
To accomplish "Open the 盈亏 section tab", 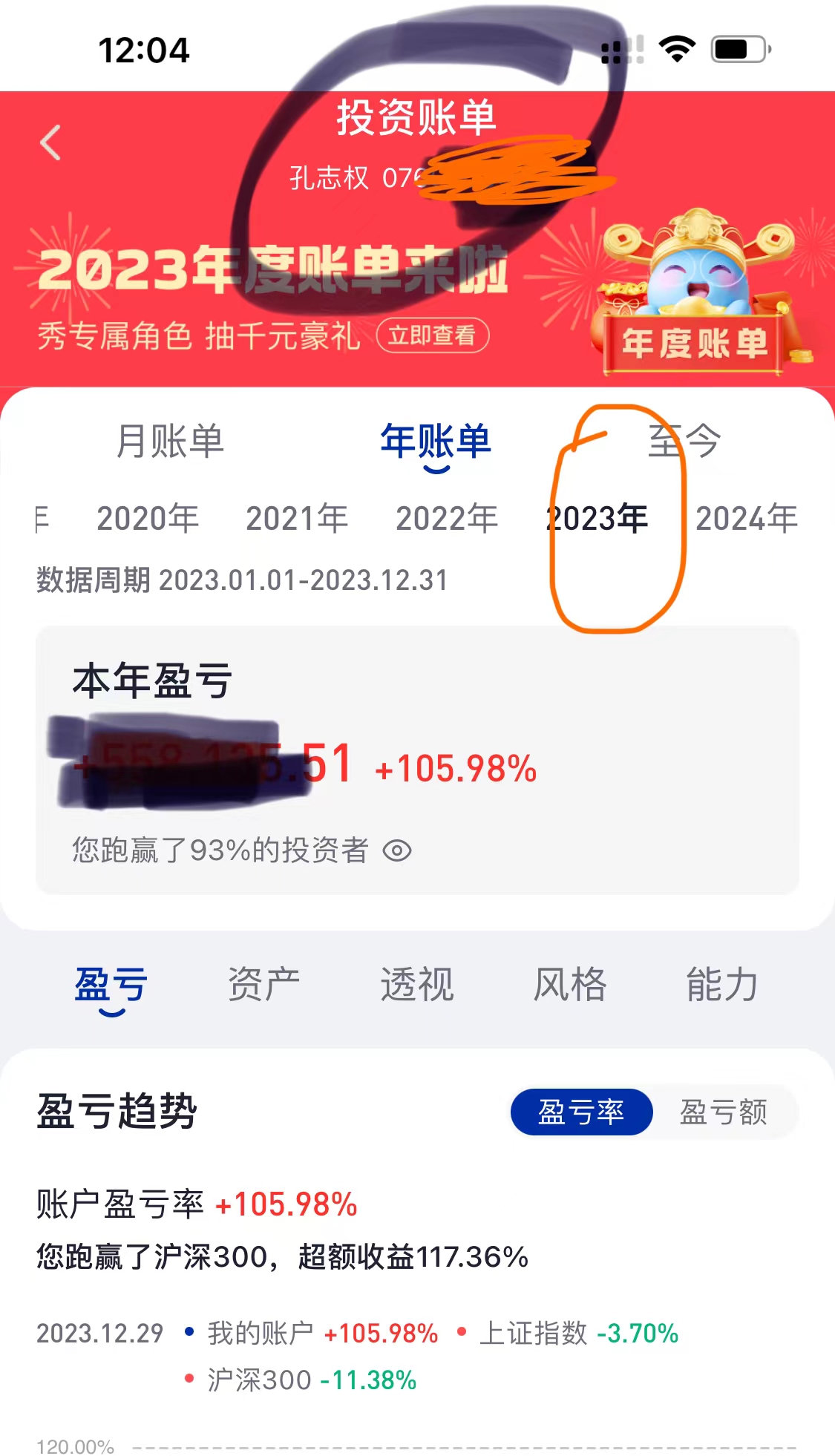I will click(111, 985).
